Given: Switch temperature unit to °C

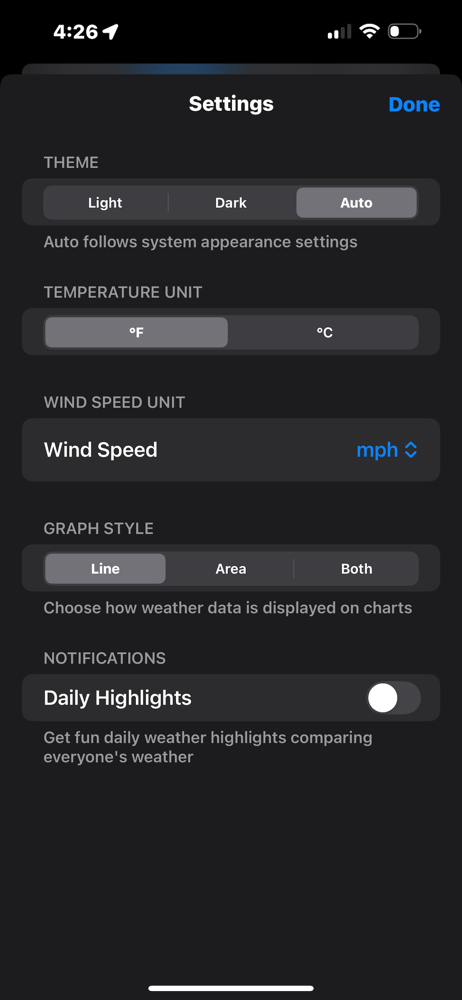Looking at the screenshot, I should point(324,332).
